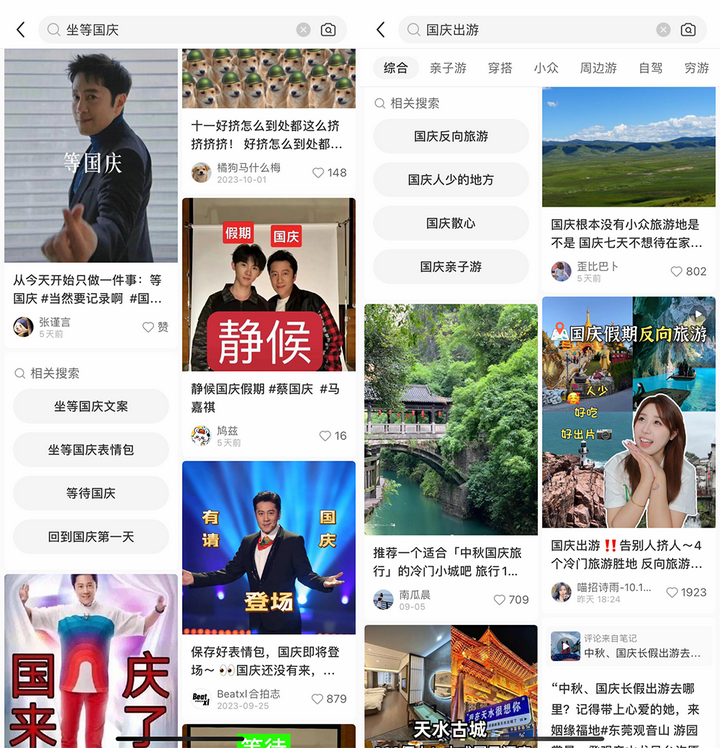Image resolution: width=720 pixels, height=748 pixels.
Task: Open 张谨言's post about 等国庆
Action: pos(91,160)
